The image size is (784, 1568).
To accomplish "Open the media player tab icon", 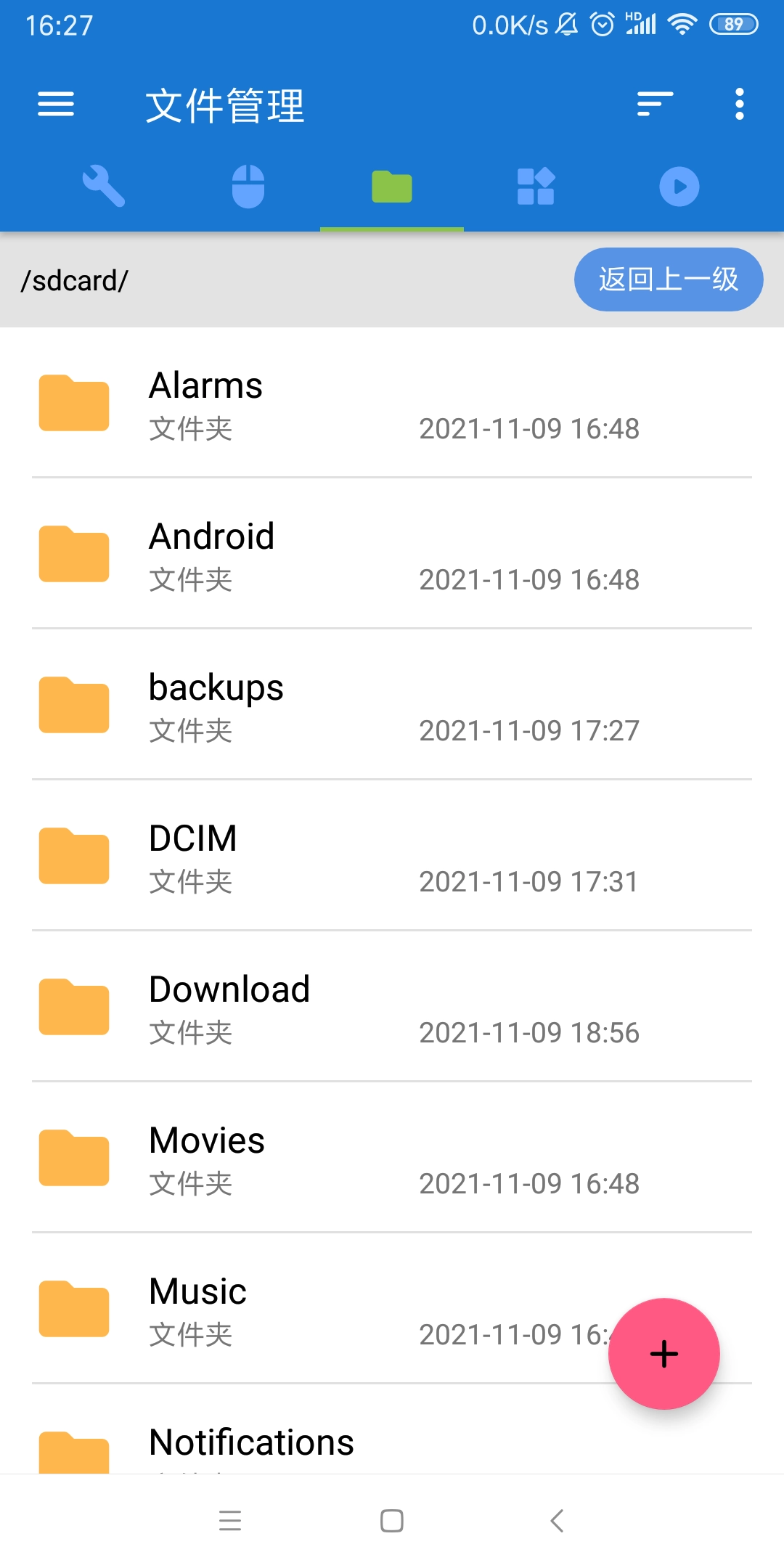I will click(679, 187).
